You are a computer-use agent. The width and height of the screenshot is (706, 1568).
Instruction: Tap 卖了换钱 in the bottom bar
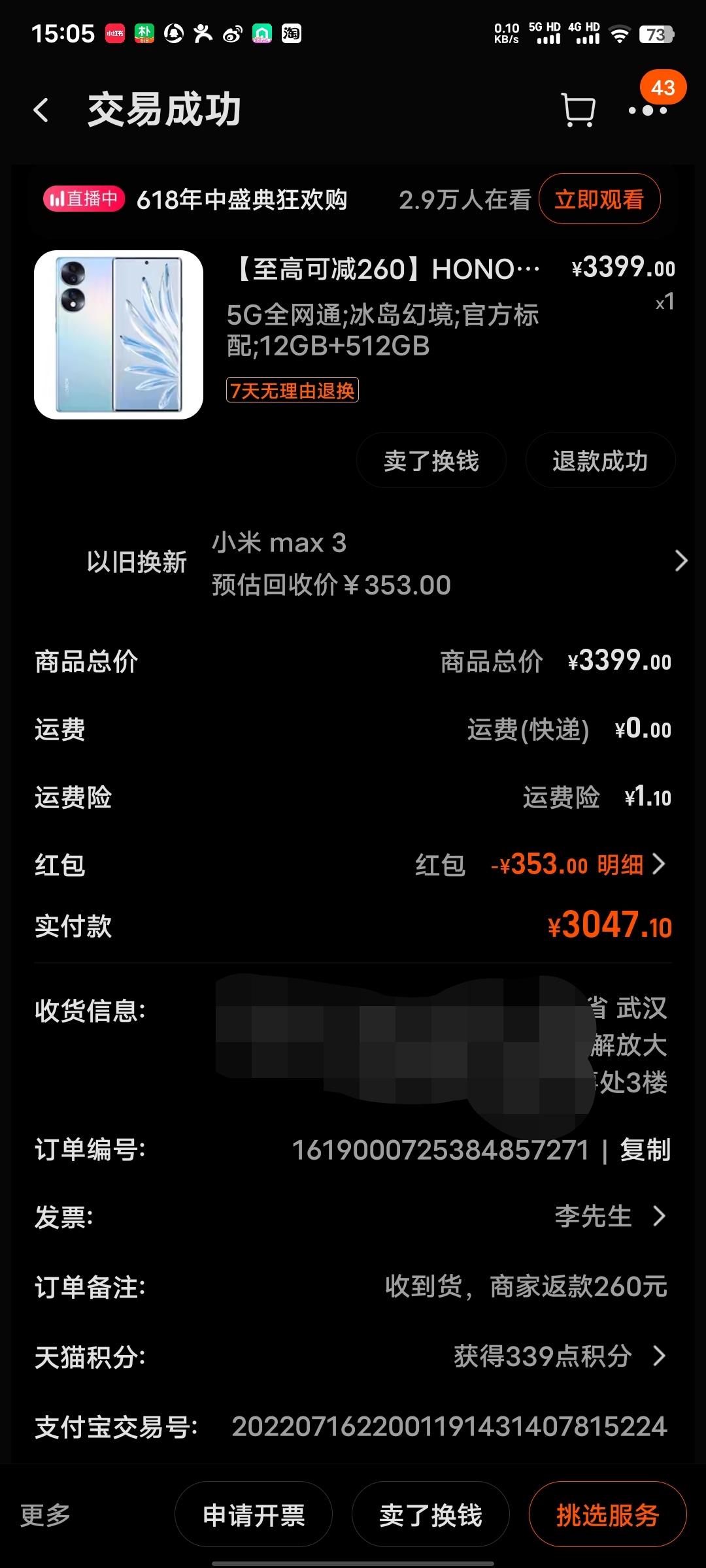430,1514
